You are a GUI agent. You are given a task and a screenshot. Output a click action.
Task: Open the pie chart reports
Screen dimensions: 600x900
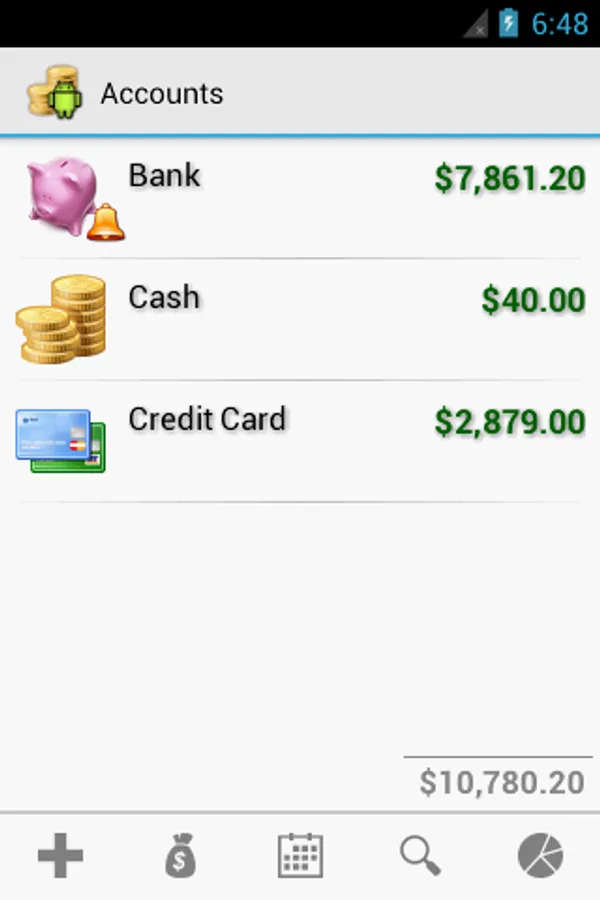pos(540,856)
